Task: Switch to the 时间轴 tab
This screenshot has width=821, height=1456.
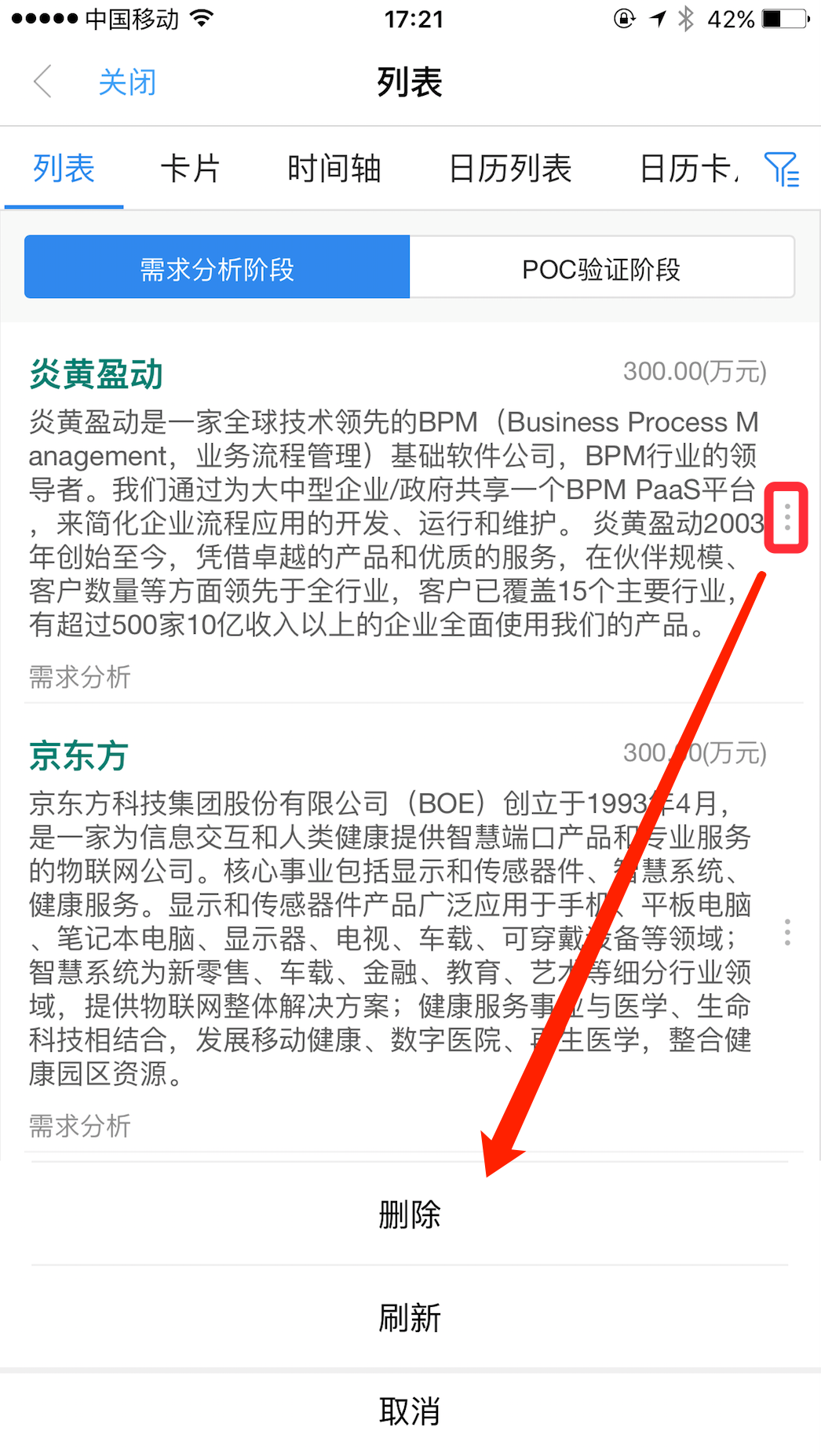Action: [334, 169]
